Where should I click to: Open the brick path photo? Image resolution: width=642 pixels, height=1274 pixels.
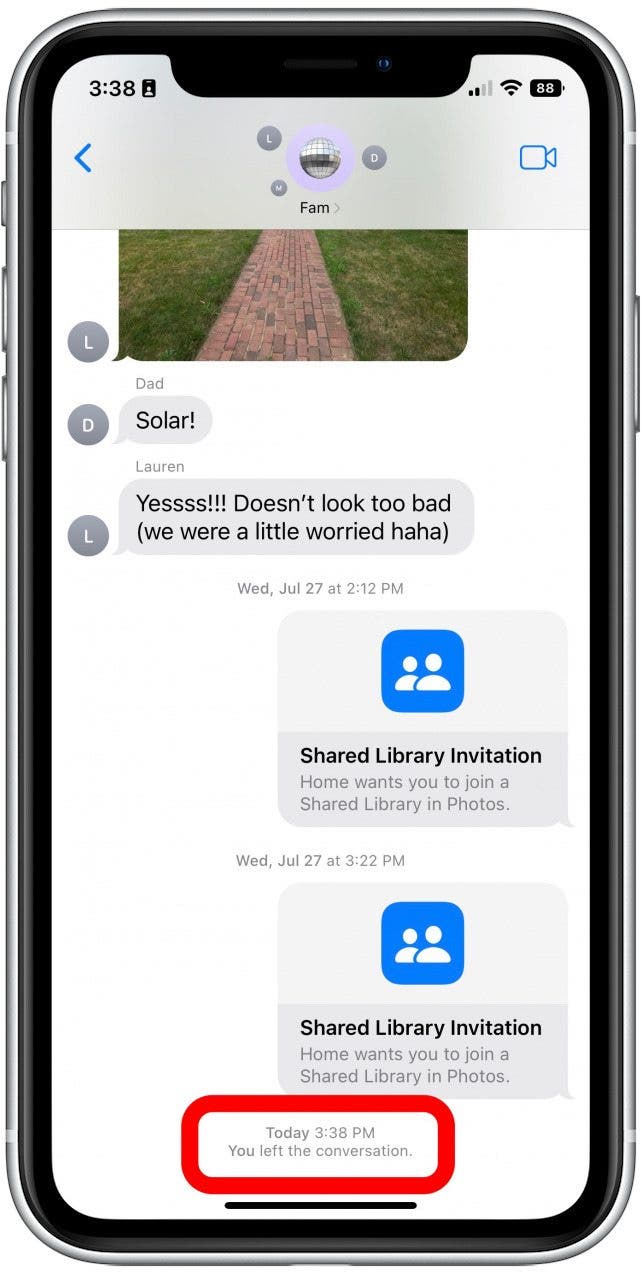point(292,295)
